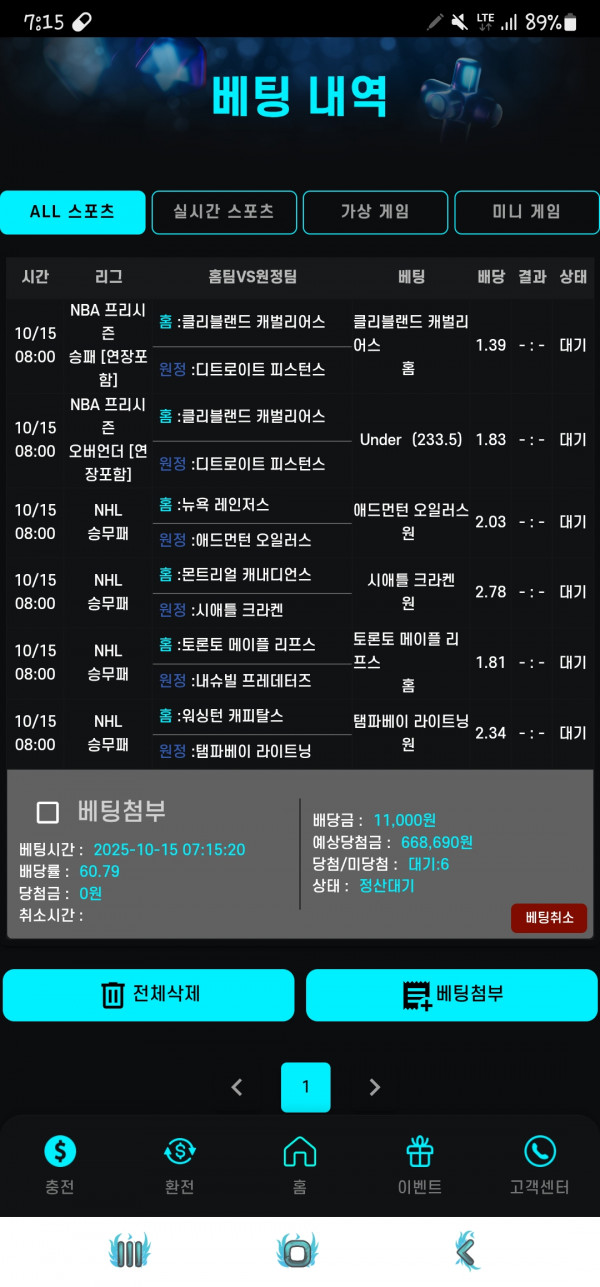Open 환전 in the bottom navigation

tap(180, 1165)
